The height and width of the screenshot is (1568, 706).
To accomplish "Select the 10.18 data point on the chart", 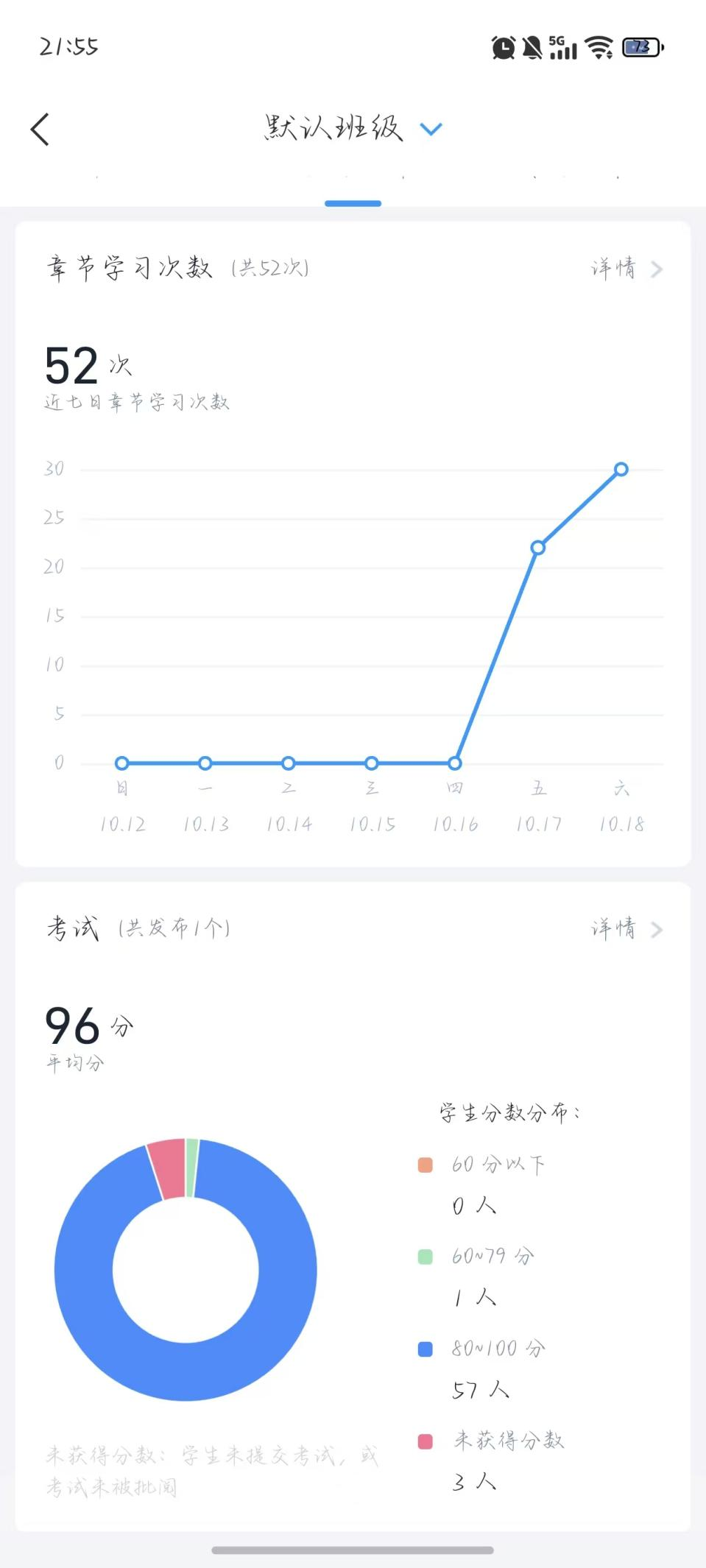I will point(621,469).
